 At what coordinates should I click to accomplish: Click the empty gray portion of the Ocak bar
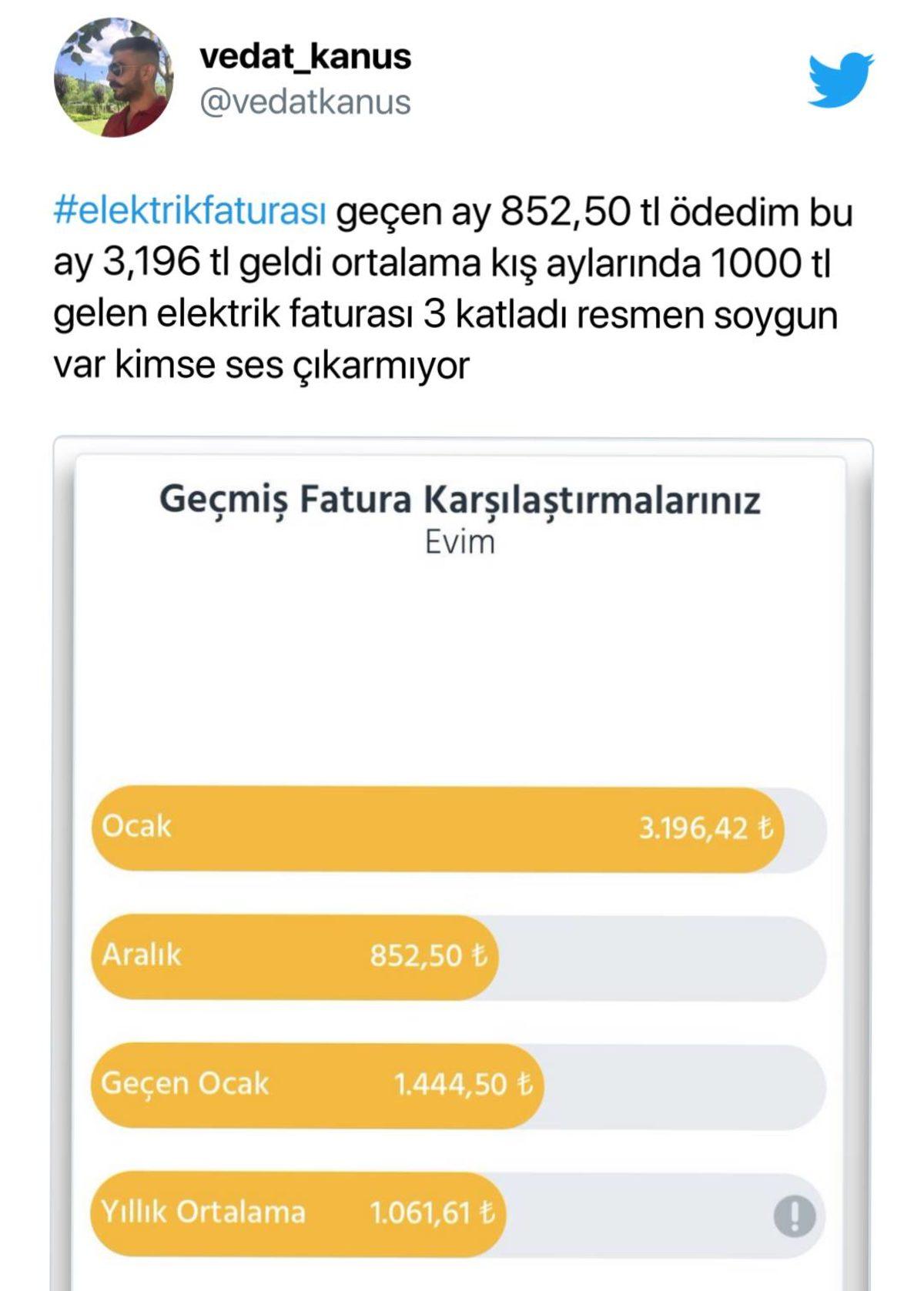[802, 829]
